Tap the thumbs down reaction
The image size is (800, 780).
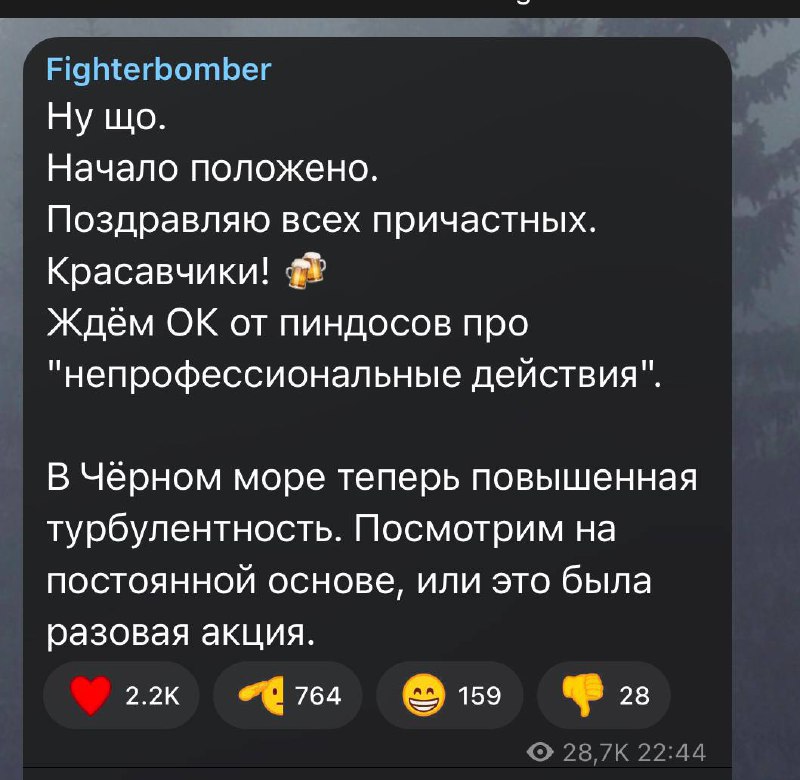click(603, 695)
